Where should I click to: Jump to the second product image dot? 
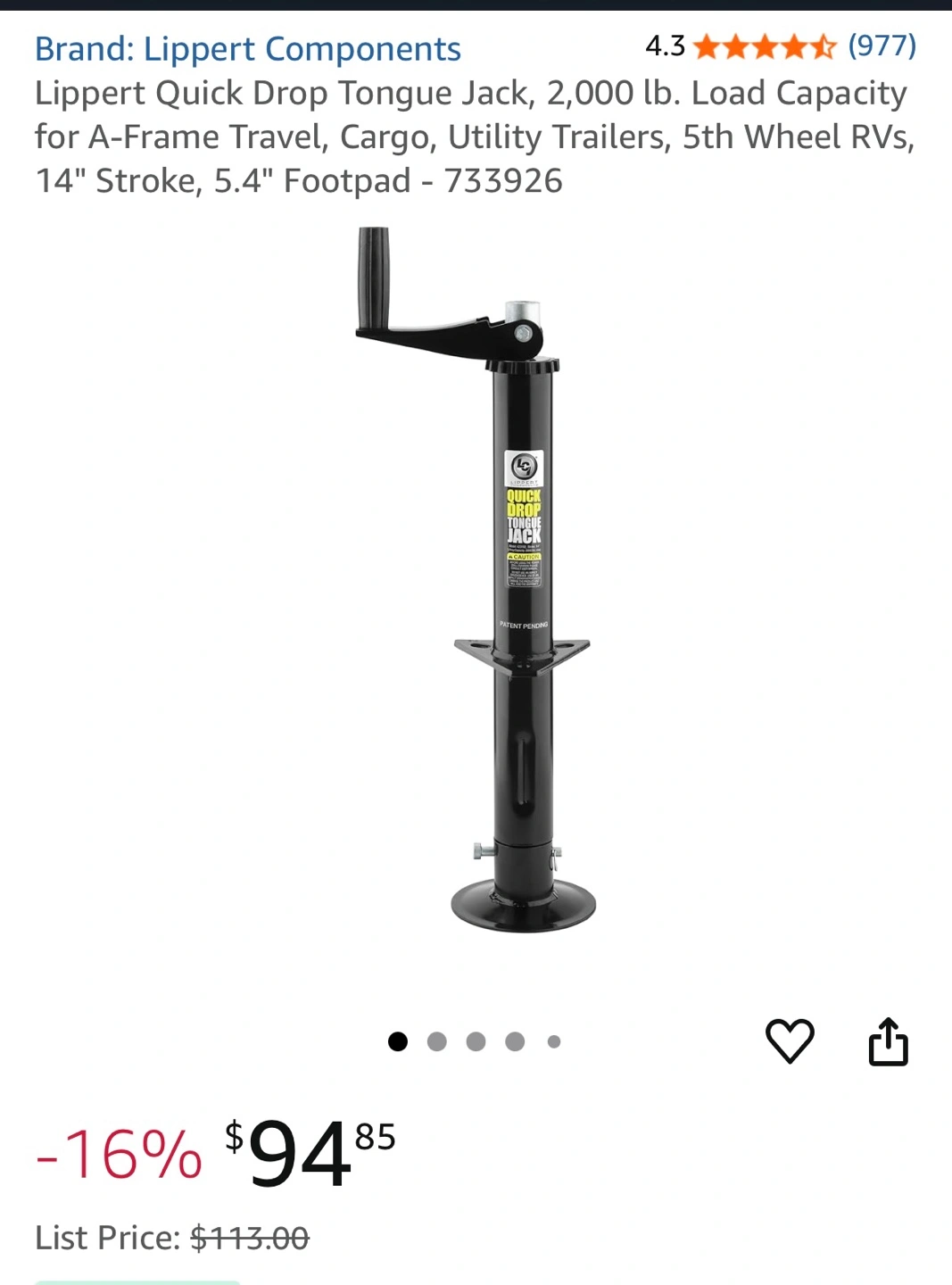pyautogui.click(x=437, y=1041)
